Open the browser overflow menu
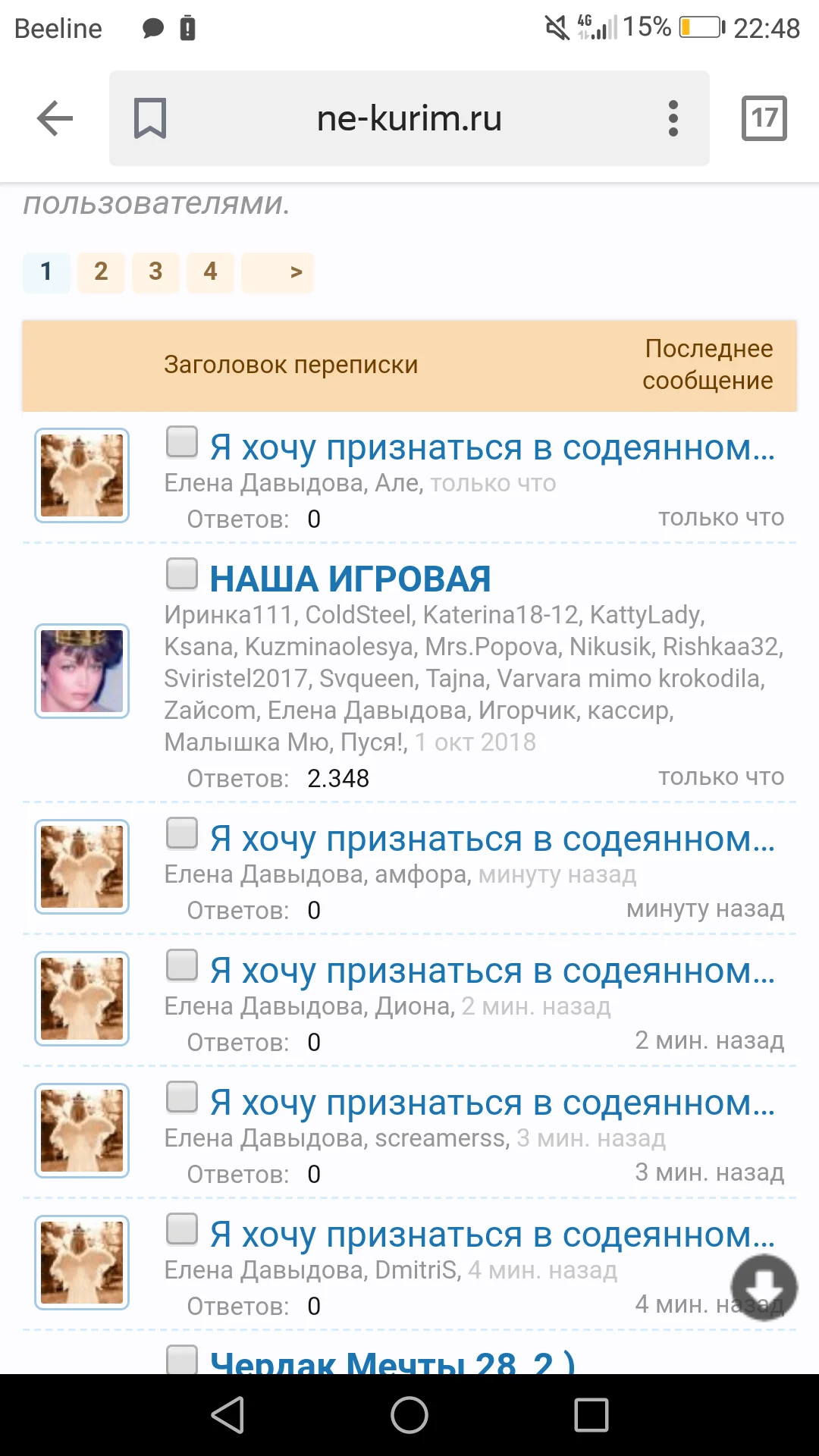Viewport: 819px width, 1456px height. click(672, 118)
